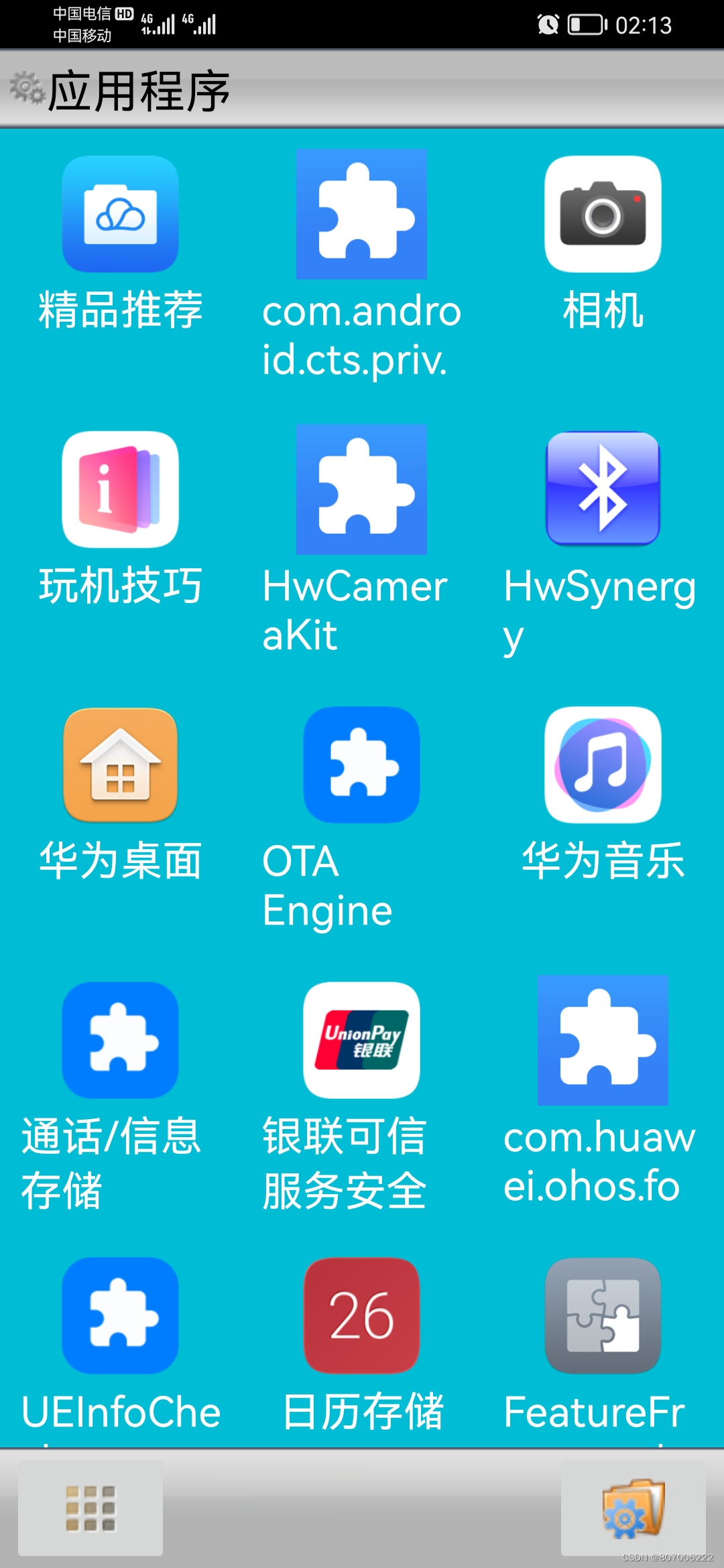Open HwSynergy Bluetooth app

tap(603, 490)
